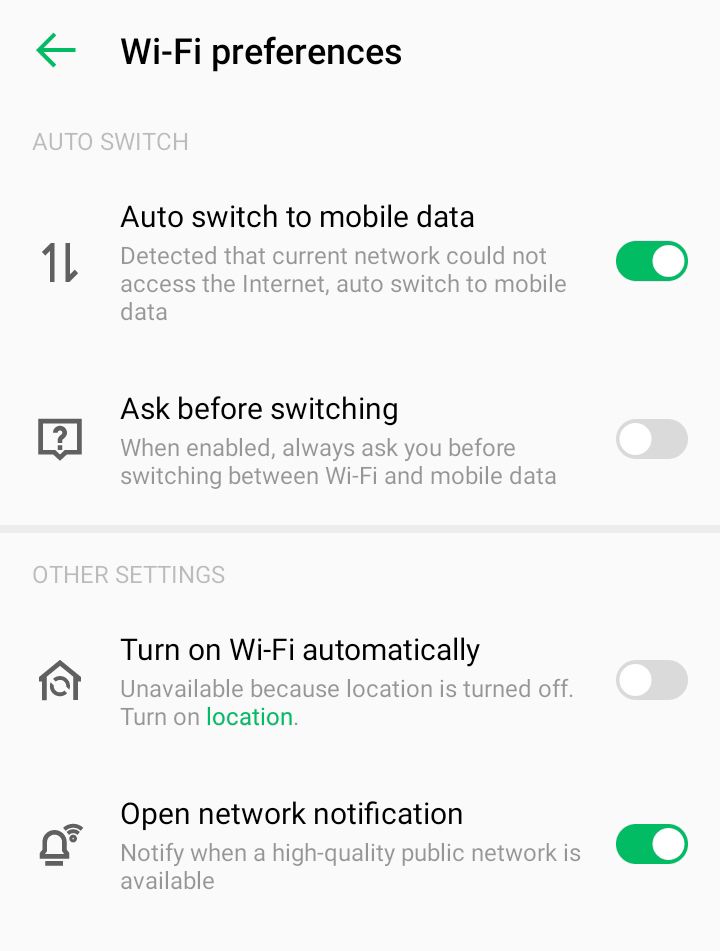Turn off Open network notification
Image resolution: width=720 pixels, height=951 pixels.
coord(651,844)
